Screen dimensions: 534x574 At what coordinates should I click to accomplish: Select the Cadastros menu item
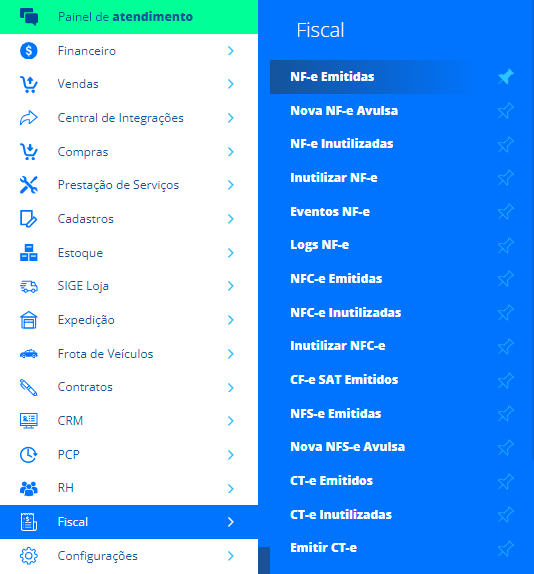point(129,219)
